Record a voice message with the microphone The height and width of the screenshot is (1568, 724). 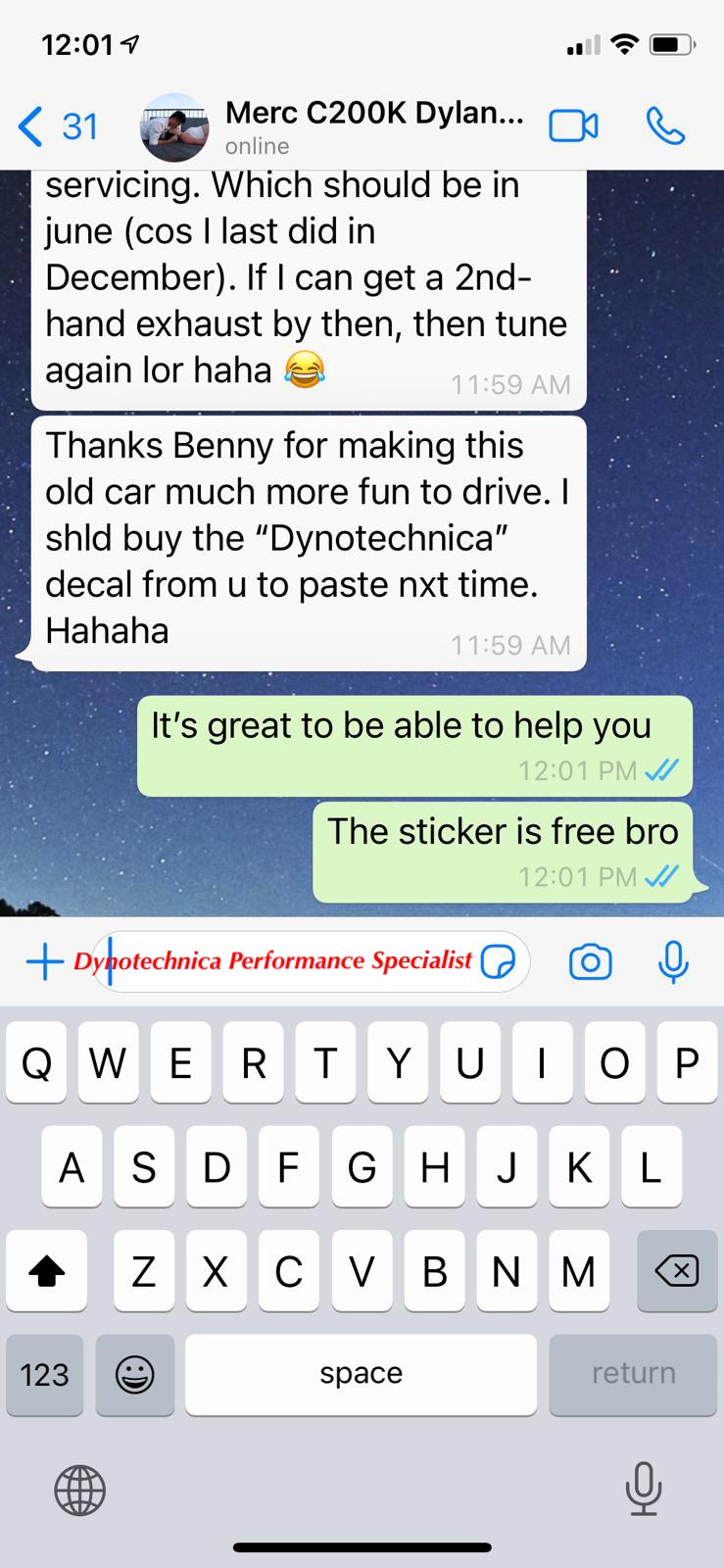click(x=673, y=962)
